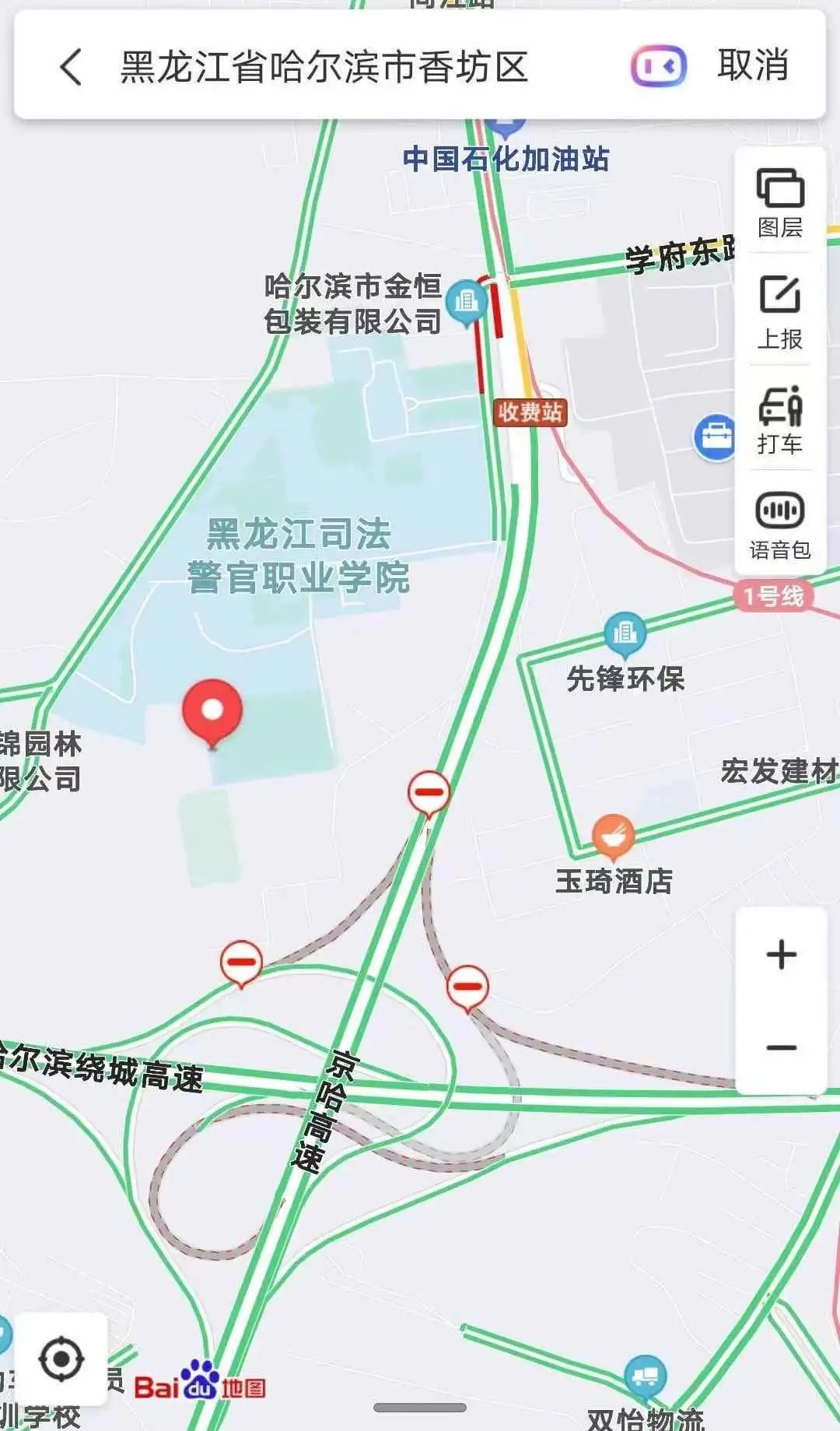This screenshot has width=840, height=1431.
Task: Open 哈尔滨市金恒包装有限公司 map marker
Action: pyautogui.click(x=467, y=300)
